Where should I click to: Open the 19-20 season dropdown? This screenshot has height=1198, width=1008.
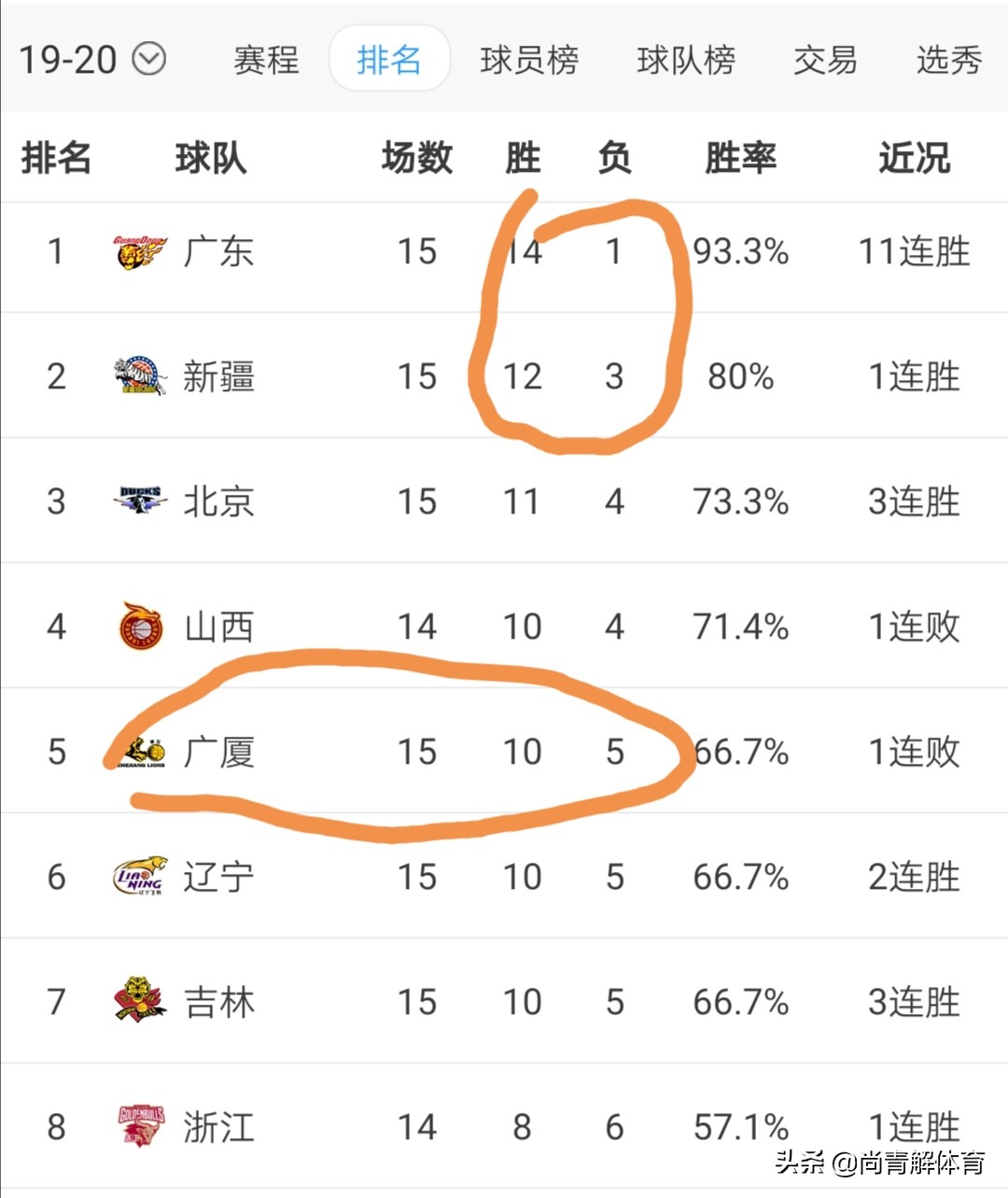click(x=91, y=60)
